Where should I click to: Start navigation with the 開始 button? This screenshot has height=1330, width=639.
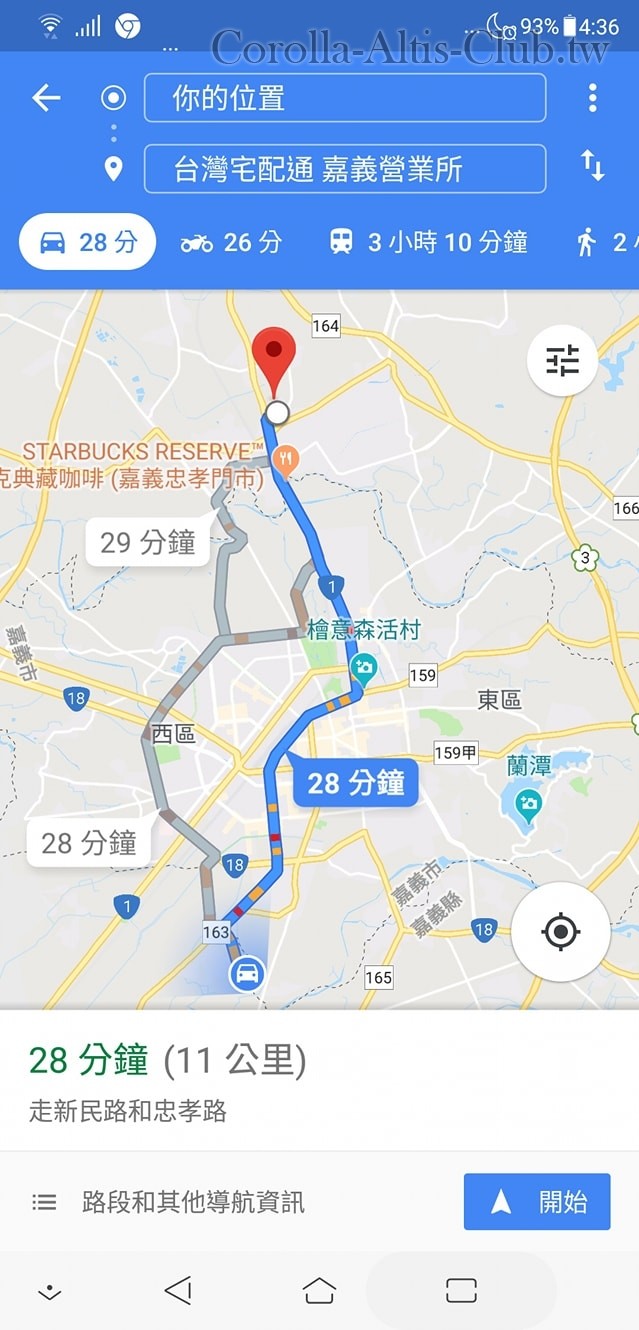coord(537,1202)
